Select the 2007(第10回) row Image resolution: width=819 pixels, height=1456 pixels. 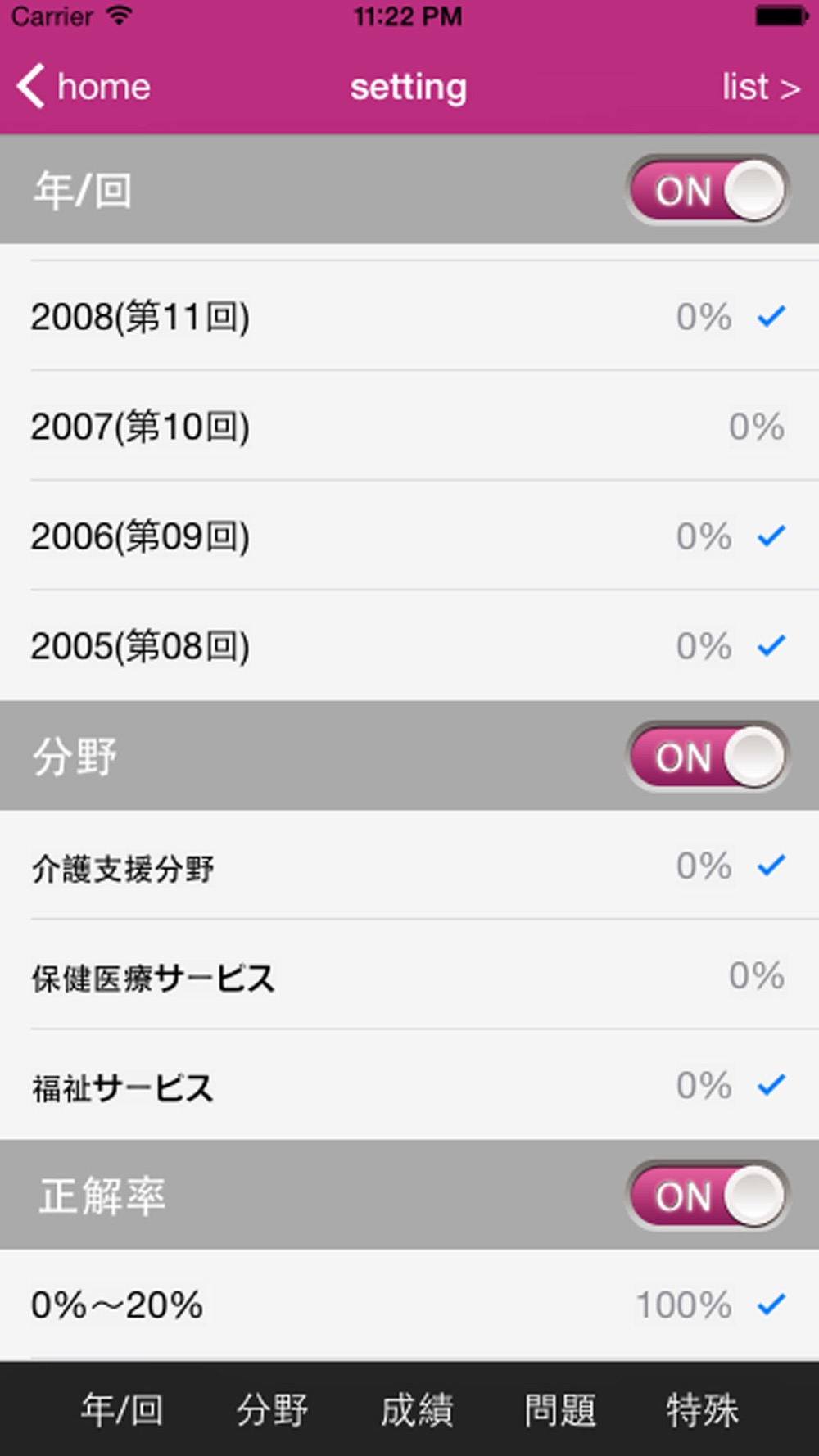tap(409, 426)
